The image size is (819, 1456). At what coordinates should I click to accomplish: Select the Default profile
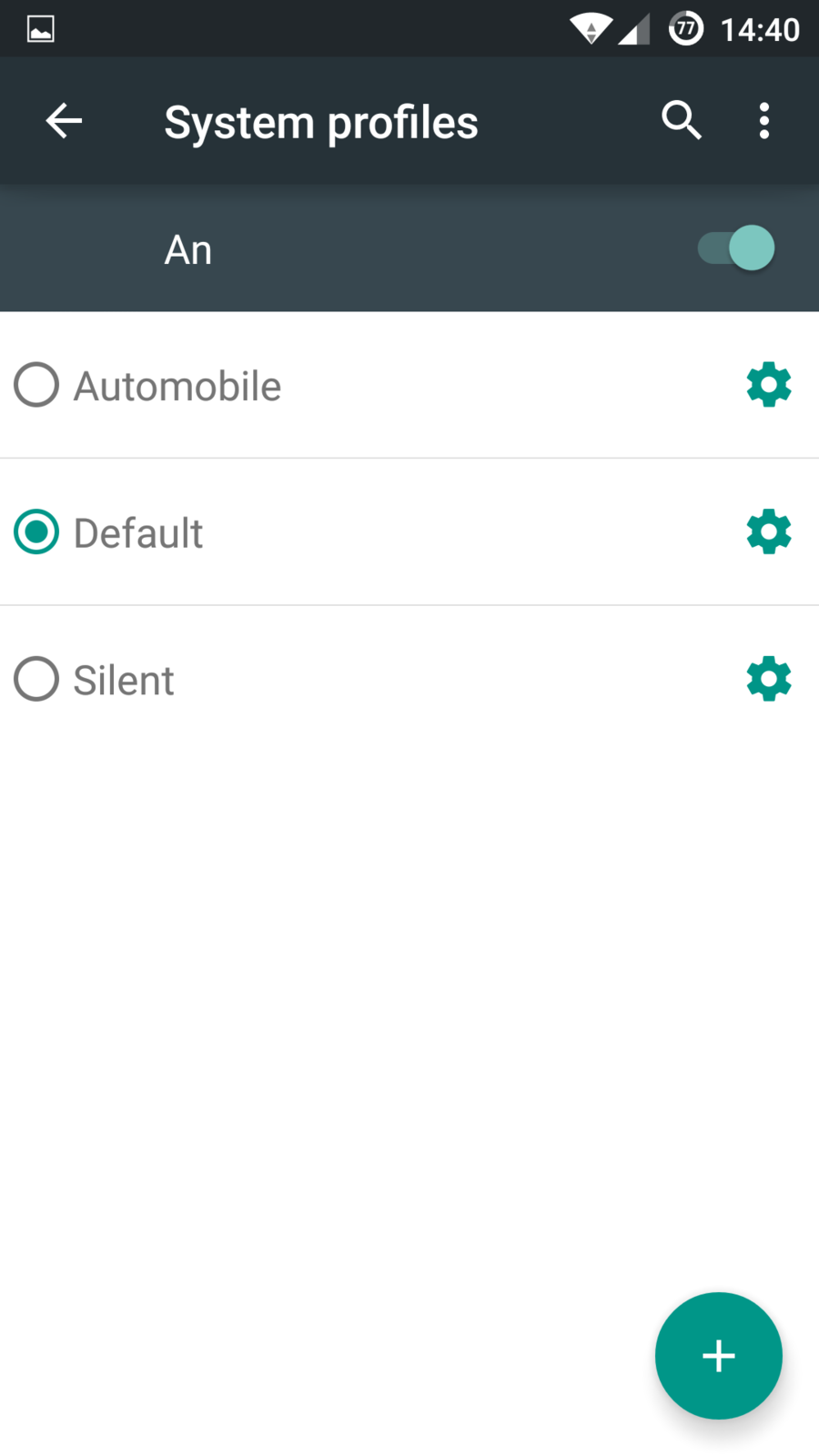(x=36, y=532)
